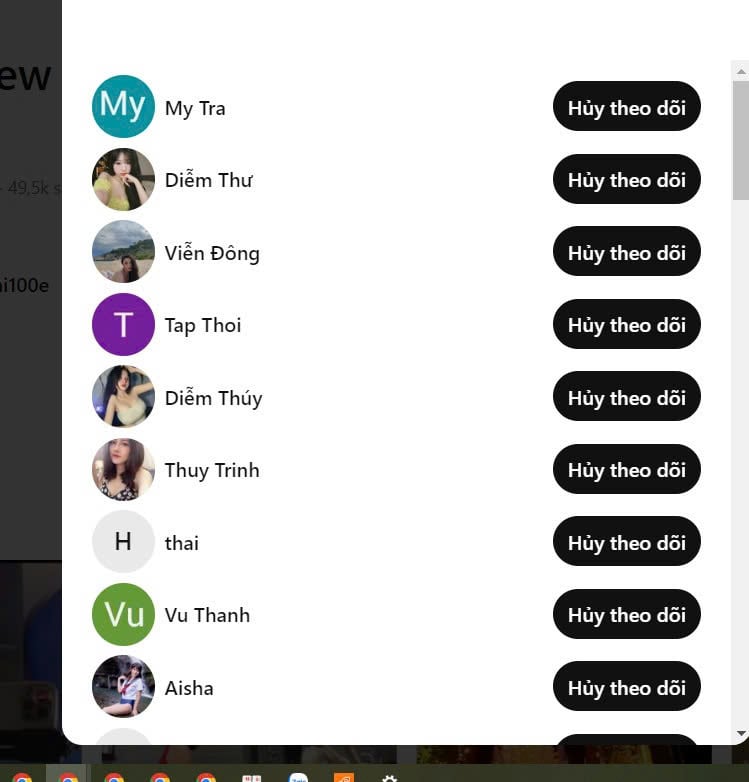749x782 pixels.
Task: Unfollow Aisha
Action: point(626,687)
